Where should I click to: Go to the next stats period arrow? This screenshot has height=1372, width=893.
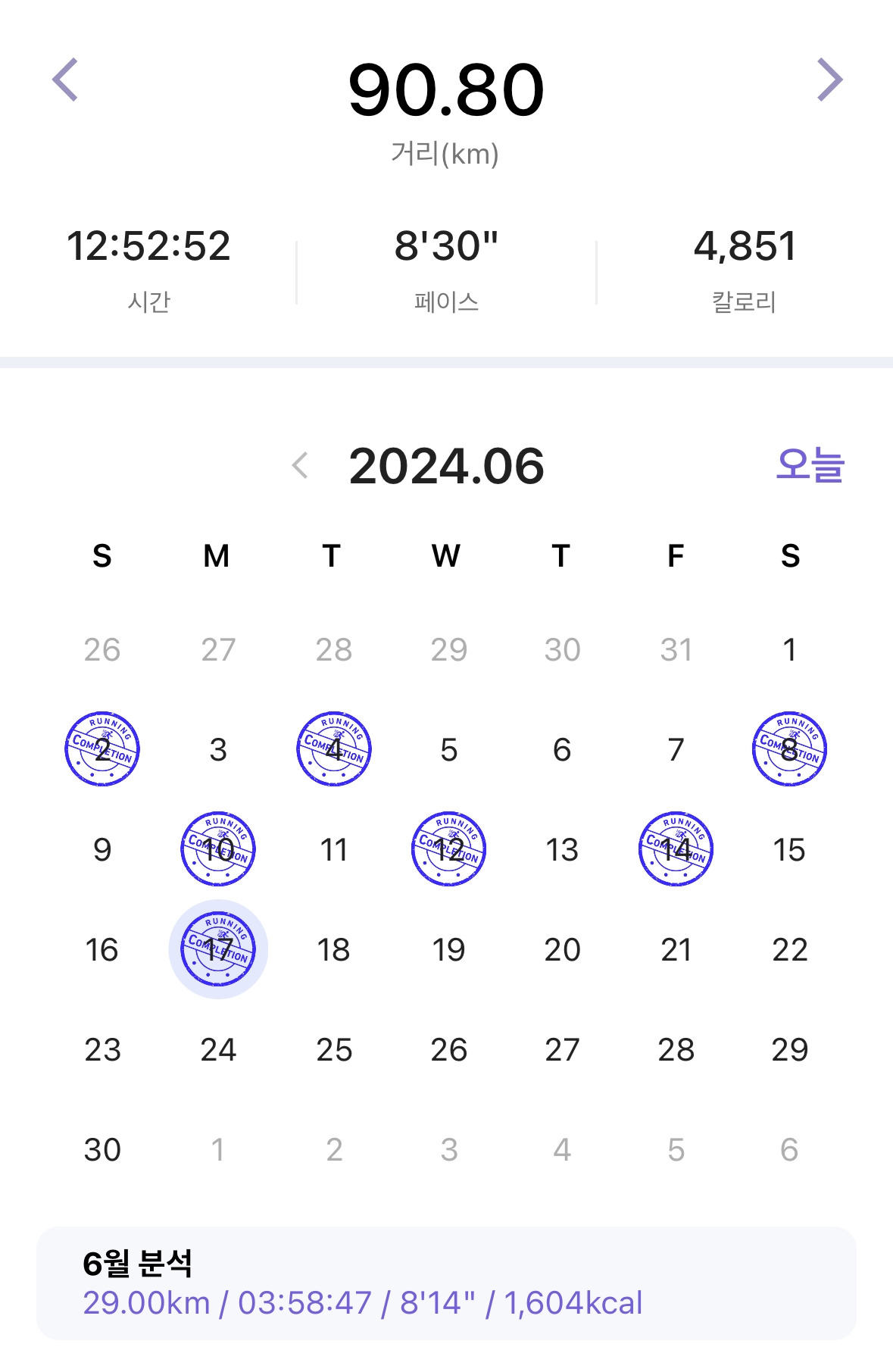(830, 80)
